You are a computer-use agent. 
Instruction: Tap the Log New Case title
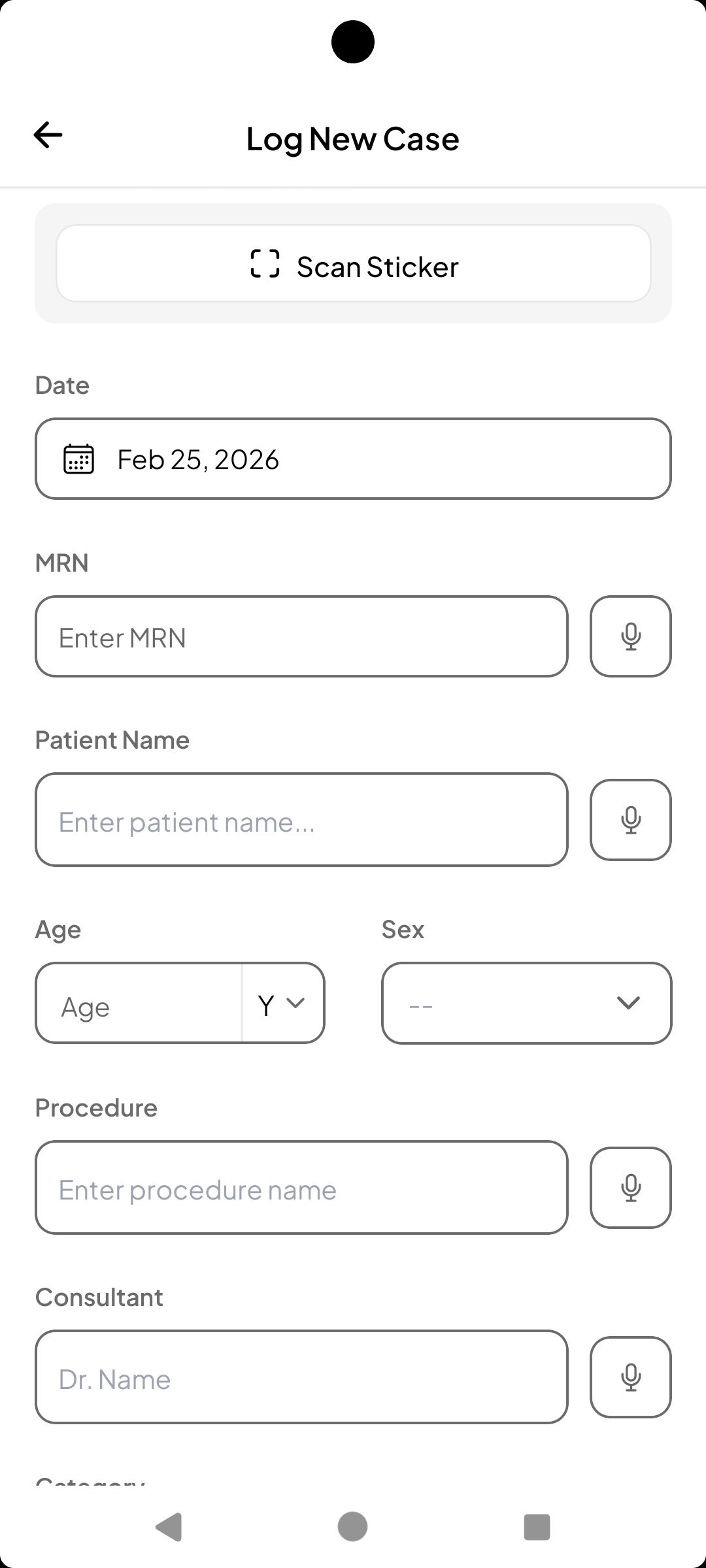click(x=353, y=138)
